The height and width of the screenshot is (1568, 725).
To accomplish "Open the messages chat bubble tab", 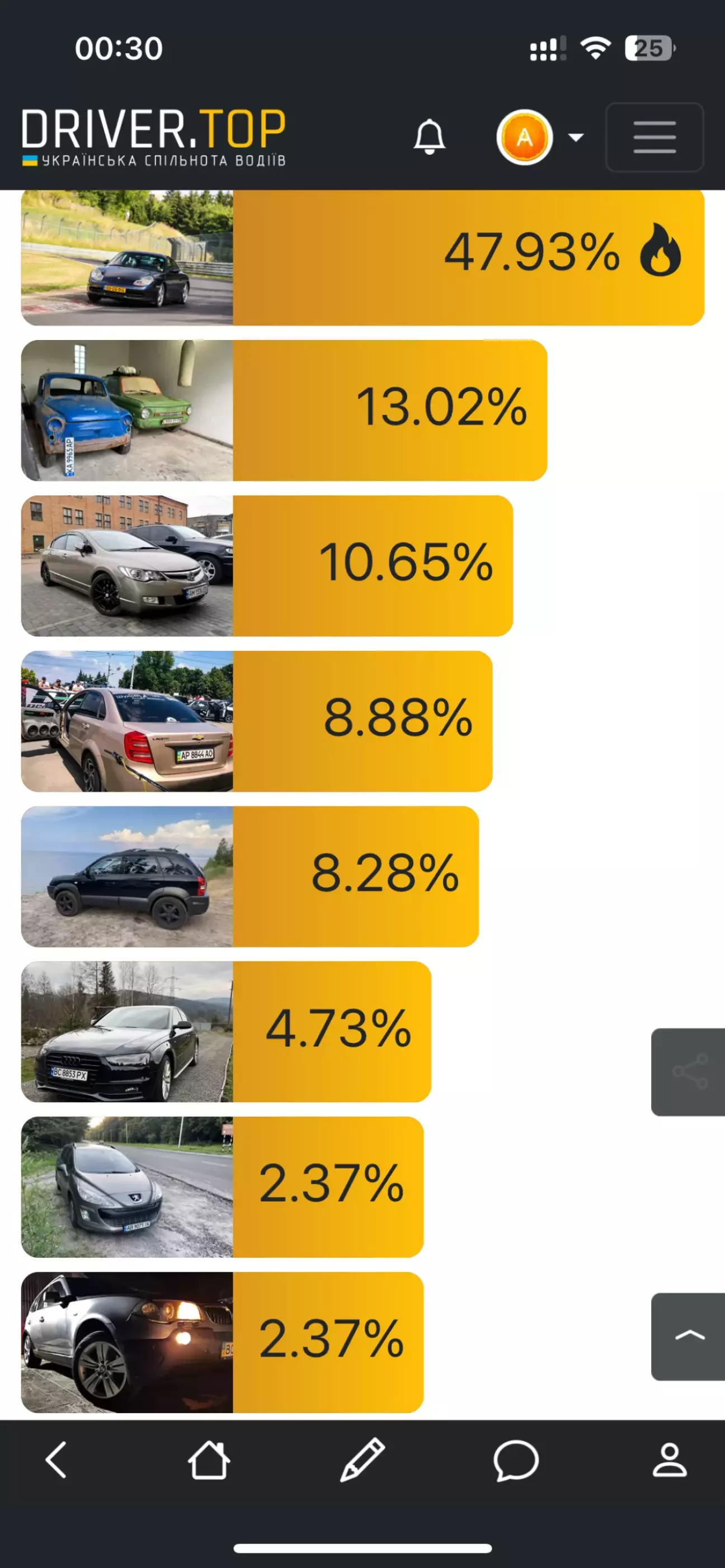I will (x=516, y=1460).
